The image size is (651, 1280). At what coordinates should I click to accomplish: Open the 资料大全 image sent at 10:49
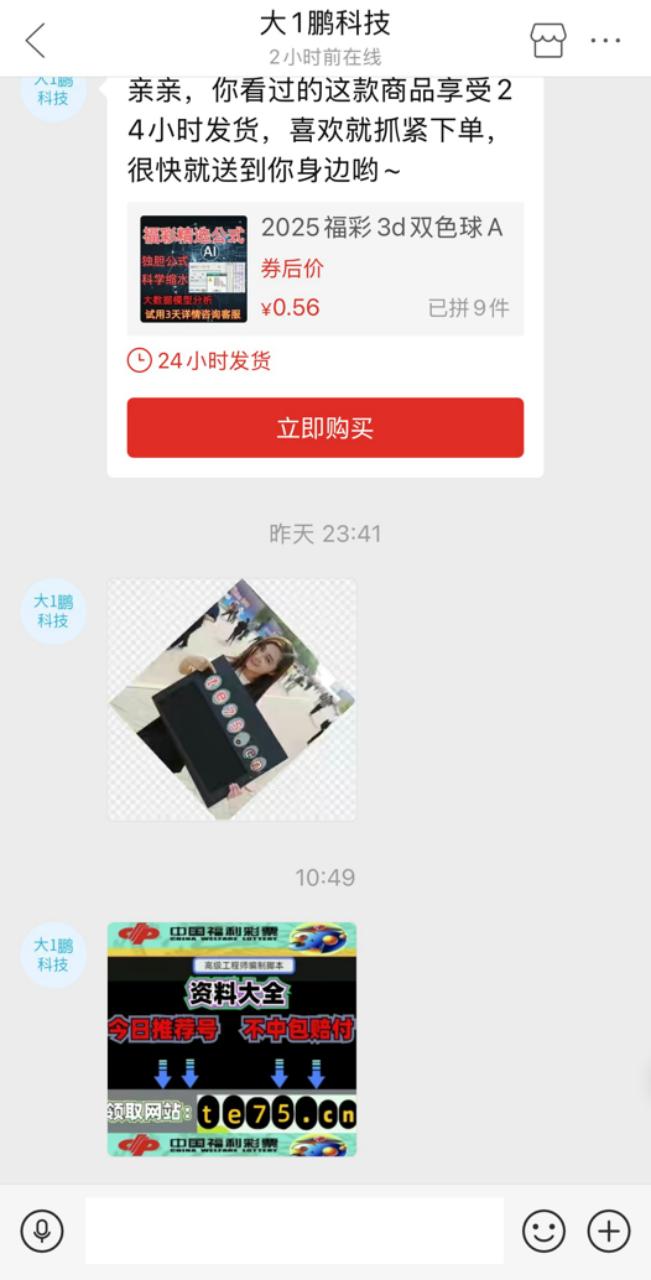[x=232, y=1039]
